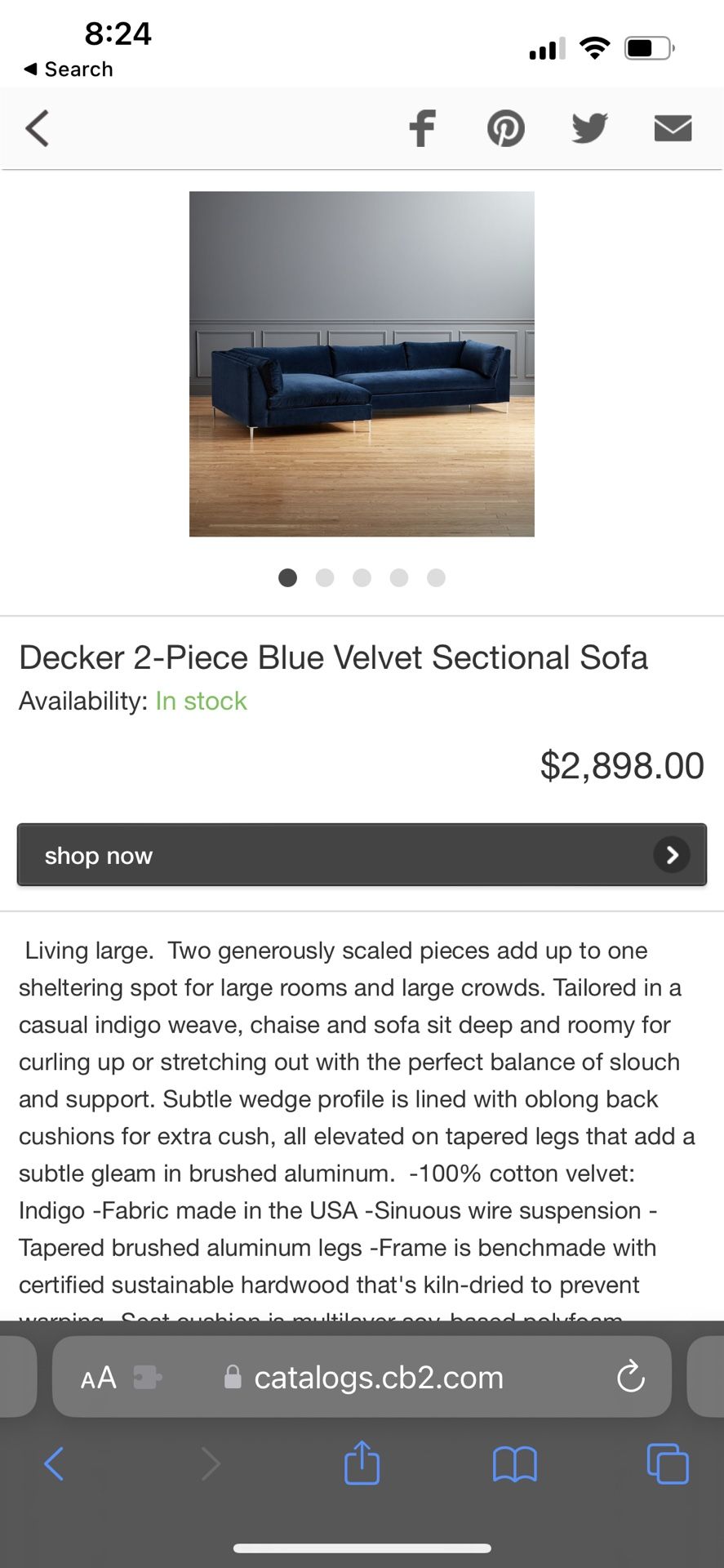Open the Safari share sheet
Viewport: 724px width, 1568px height.
pyautogui.click(x=362, y=1463)
